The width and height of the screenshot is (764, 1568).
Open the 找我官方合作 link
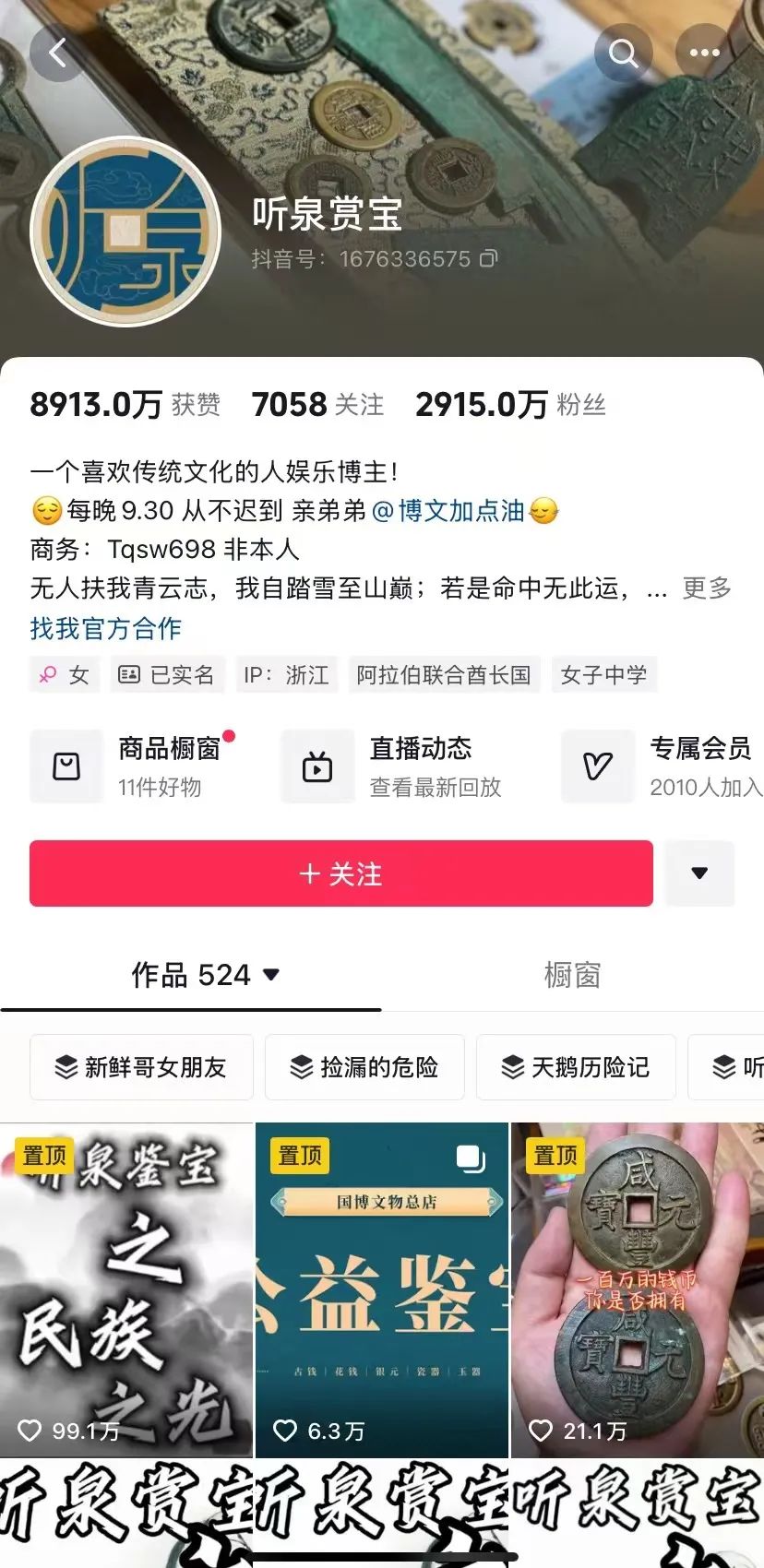[x=106, y=629]
